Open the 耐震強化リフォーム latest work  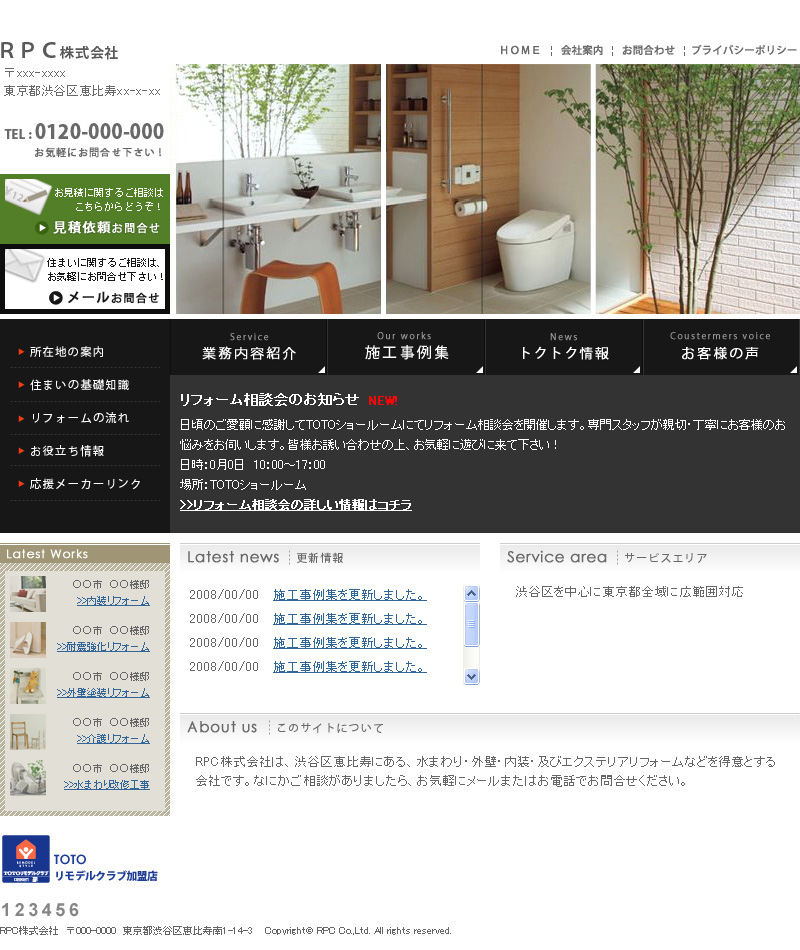click(103, 647)
